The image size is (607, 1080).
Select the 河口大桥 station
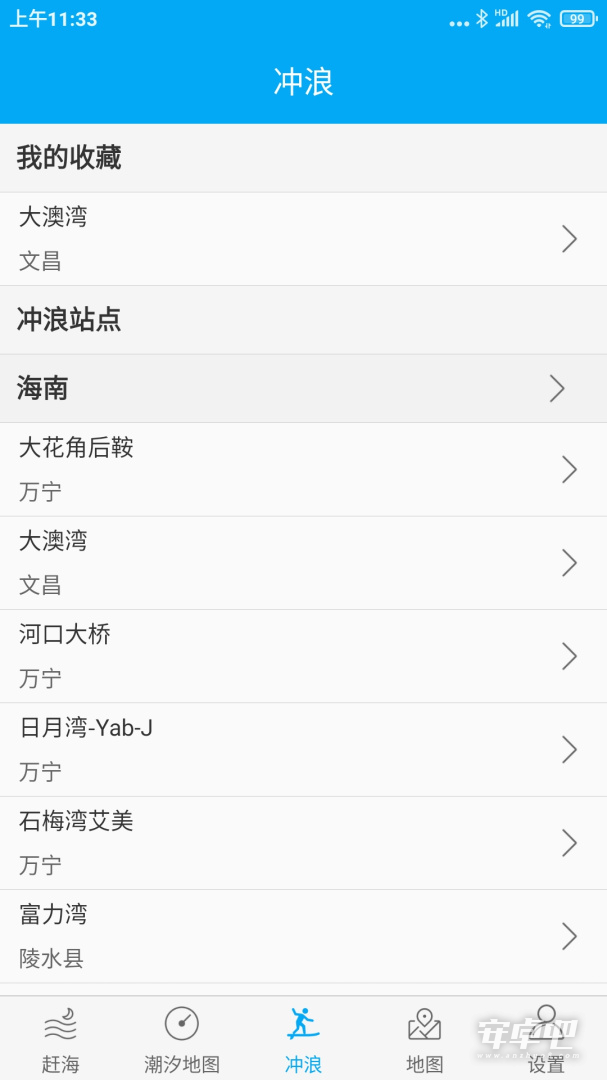[303, 656]
